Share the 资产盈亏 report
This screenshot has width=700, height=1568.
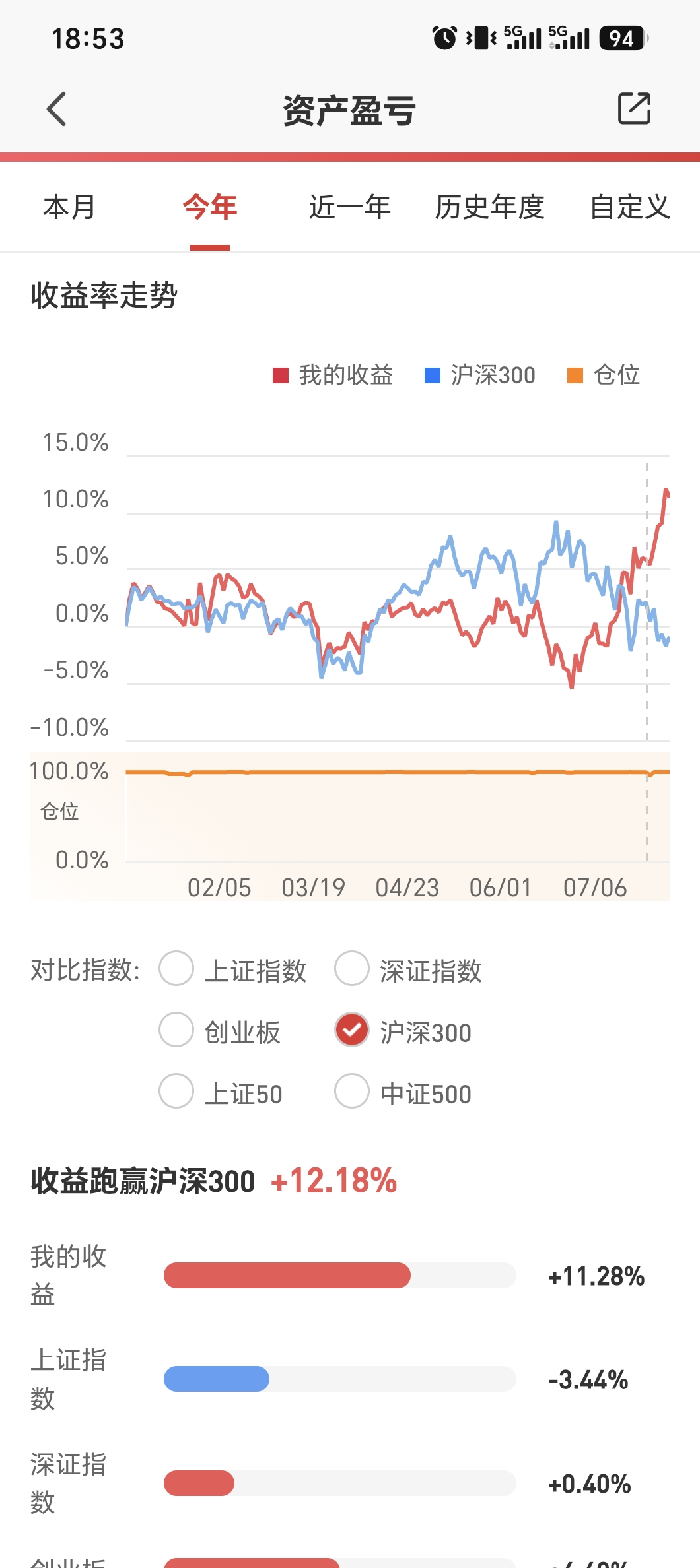click(634, 108)
